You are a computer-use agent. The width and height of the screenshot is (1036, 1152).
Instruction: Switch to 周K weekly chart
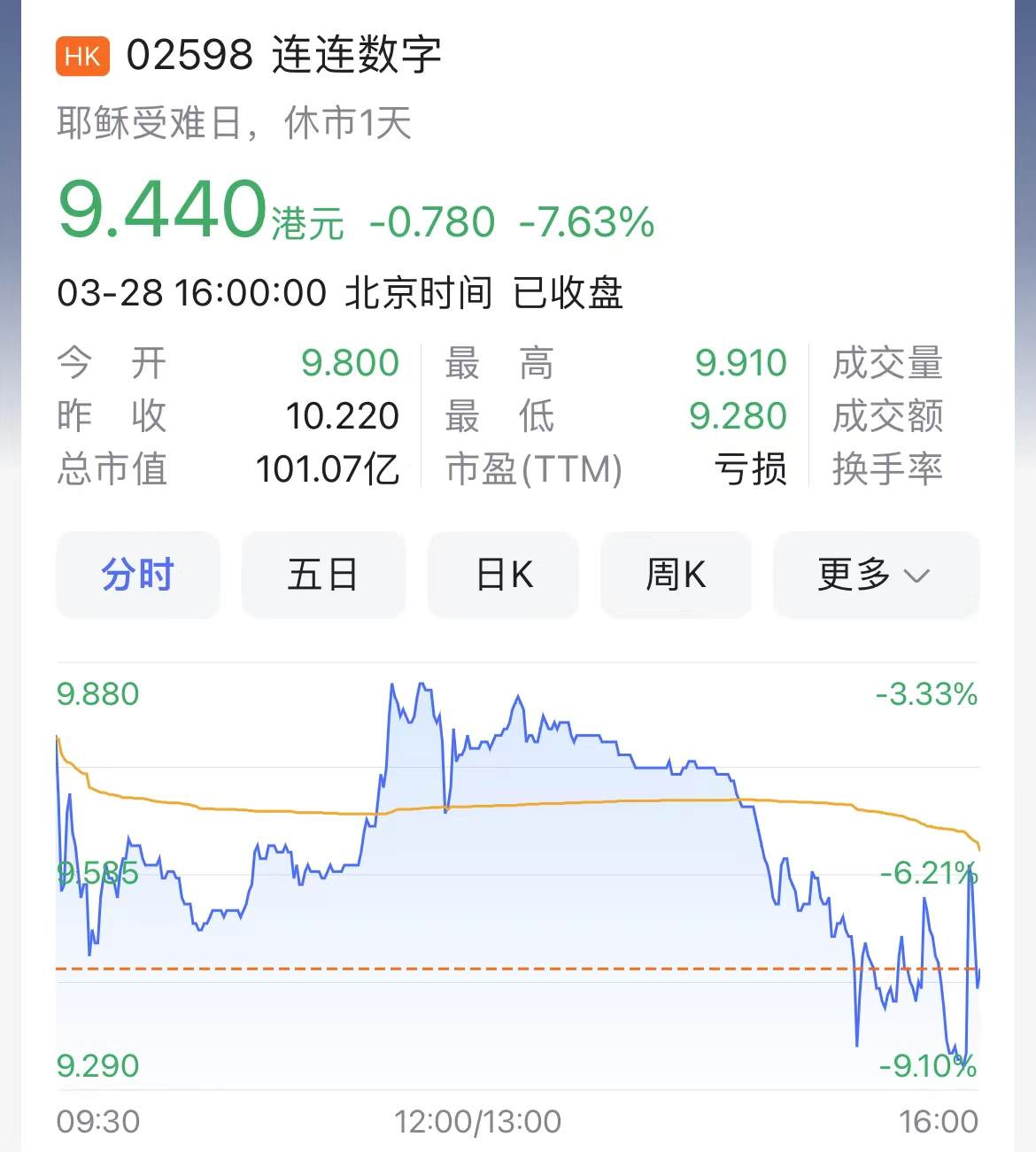676,576
